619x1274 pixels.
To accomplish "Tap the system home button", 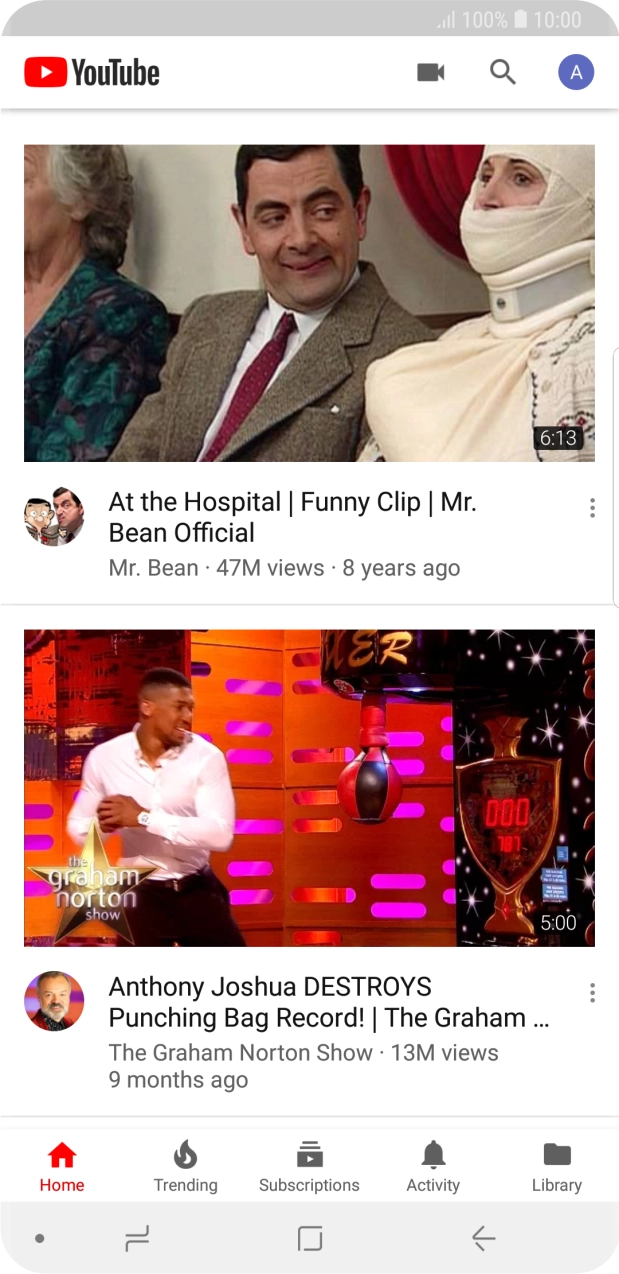I will (310, 1239).
